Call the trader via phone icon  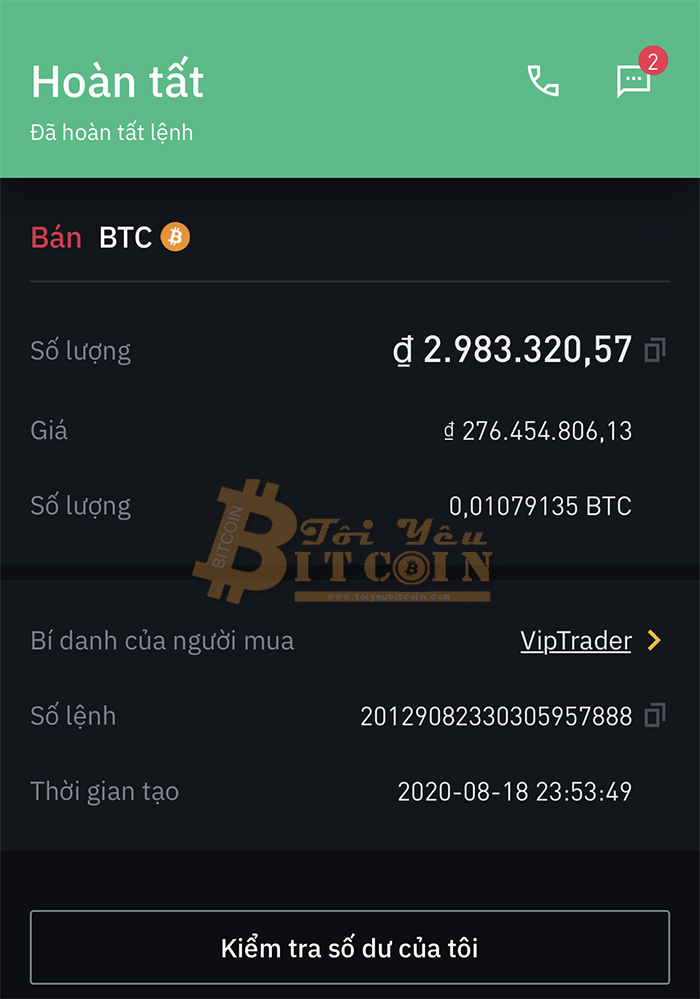543,81
